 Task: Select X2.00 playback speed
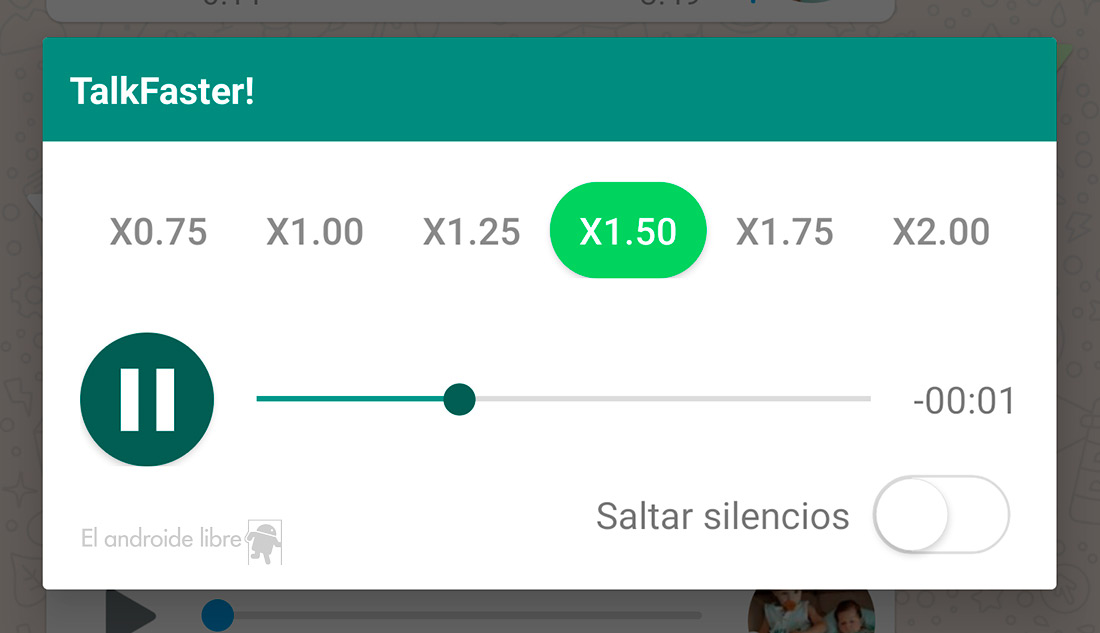click(x=941, y=232)
